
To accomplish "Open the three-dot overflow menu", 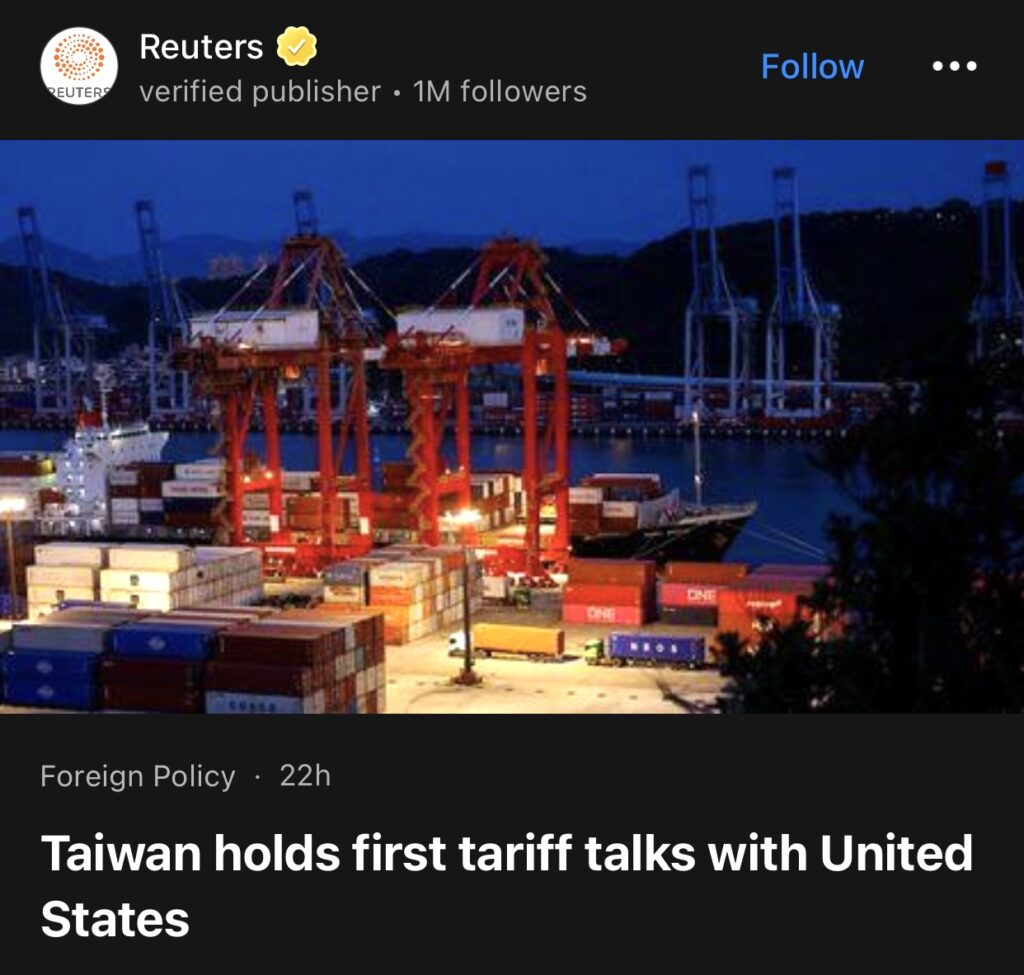I will [x=953, y=67].
